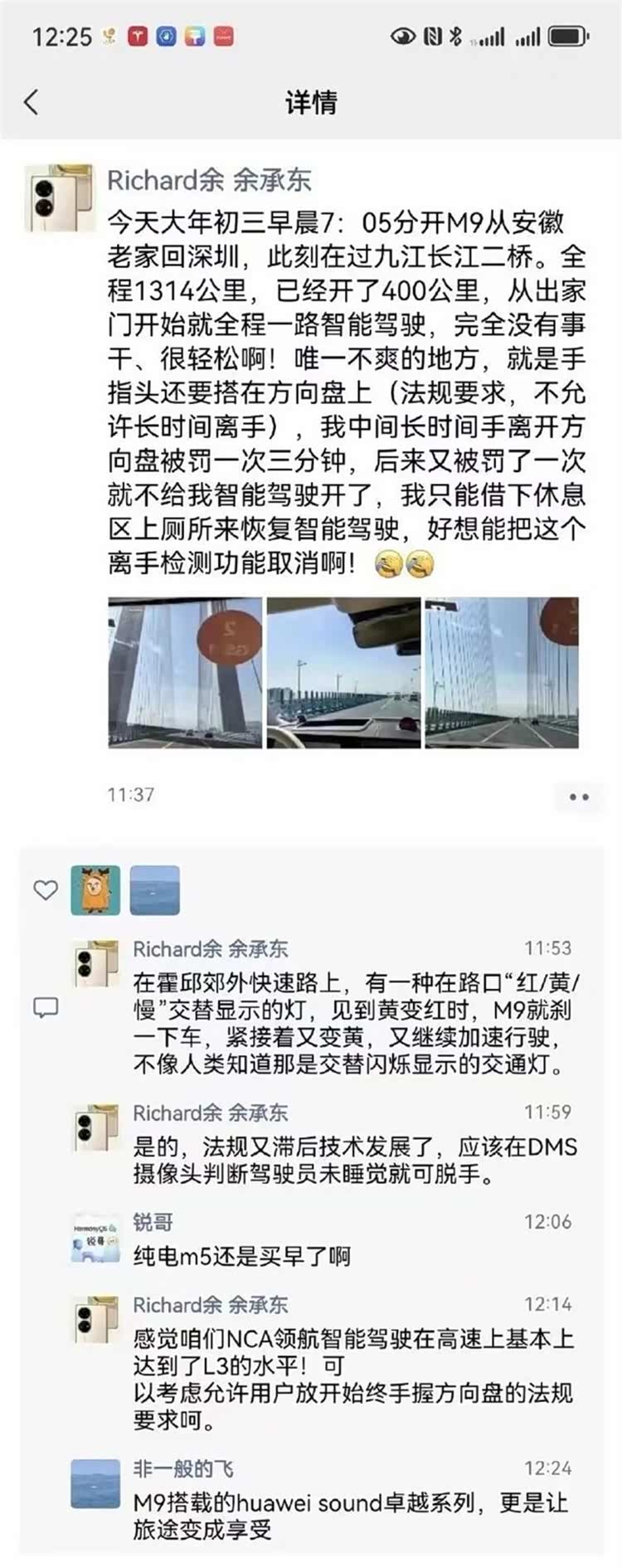Image resolution: width=622 pixels, height=1568 pixels.
Task: Open the blue sea avatar in the likes row
Action: tap(155, 890)
